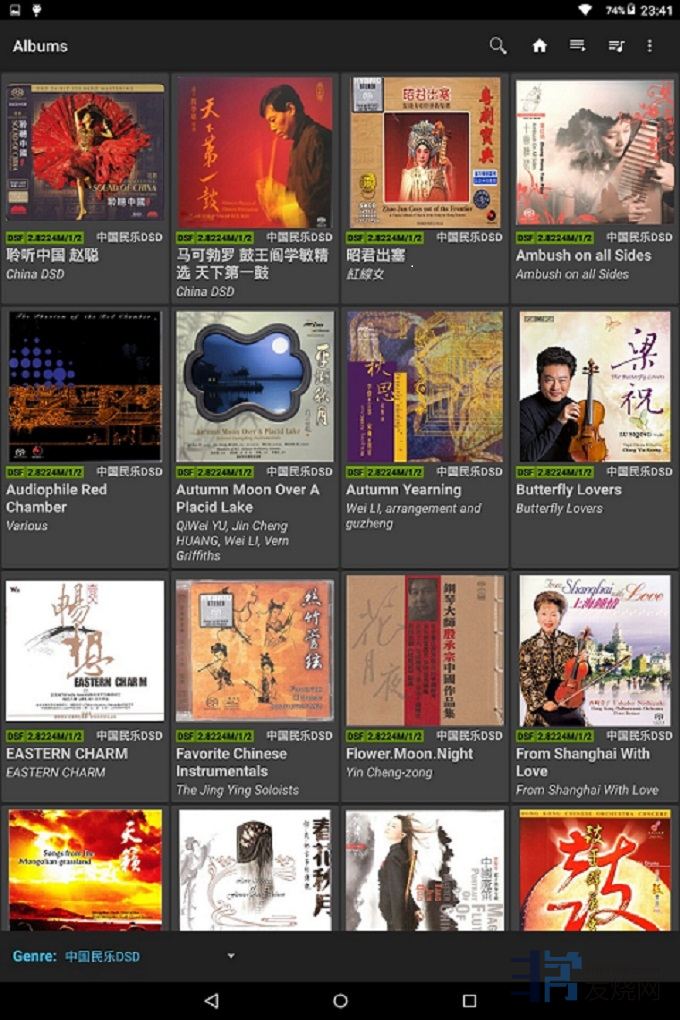View the Butterfly Lovers album
The width and height of the screenshot is (680, 1020).
pyautogui.click(x=594, y=386)
